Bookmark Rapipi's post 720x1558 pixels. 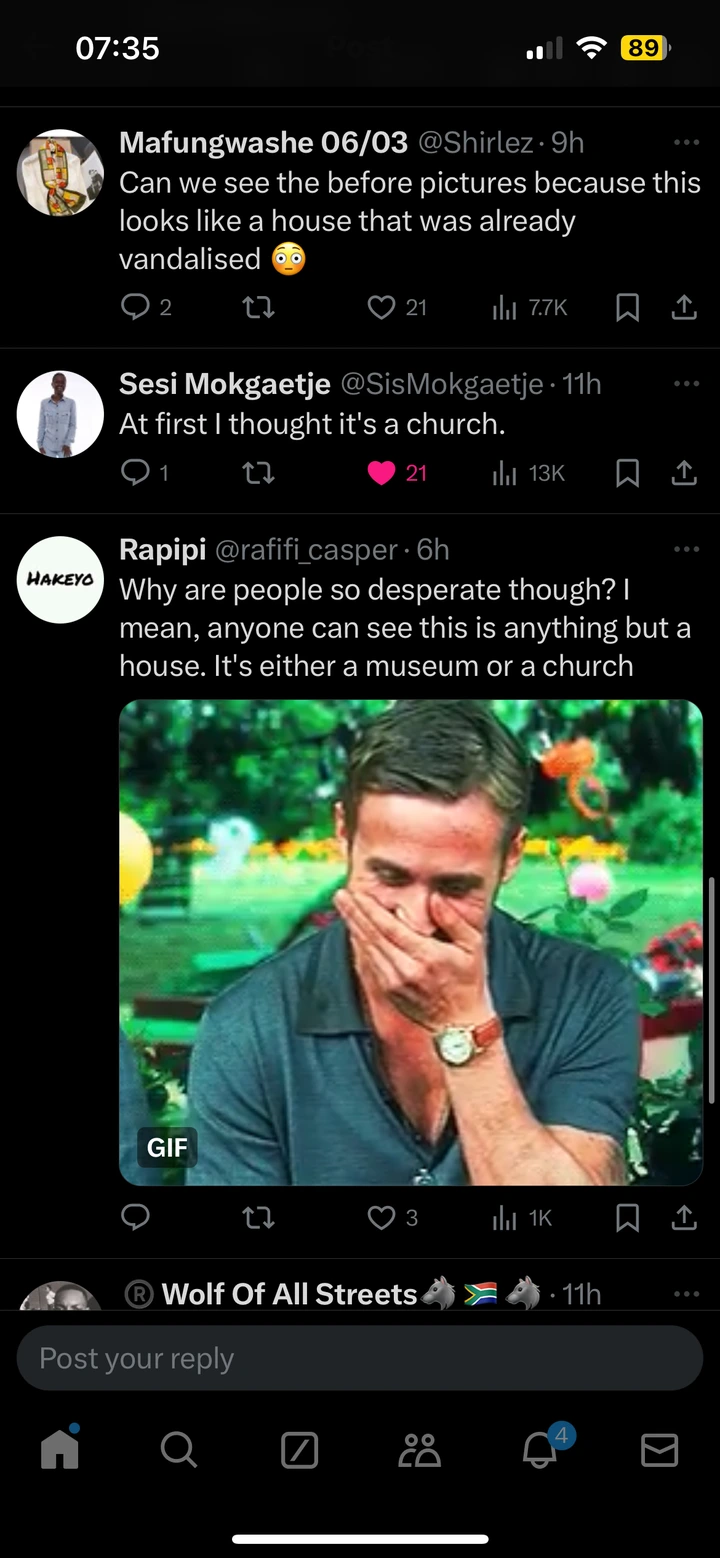[627, 1217]
